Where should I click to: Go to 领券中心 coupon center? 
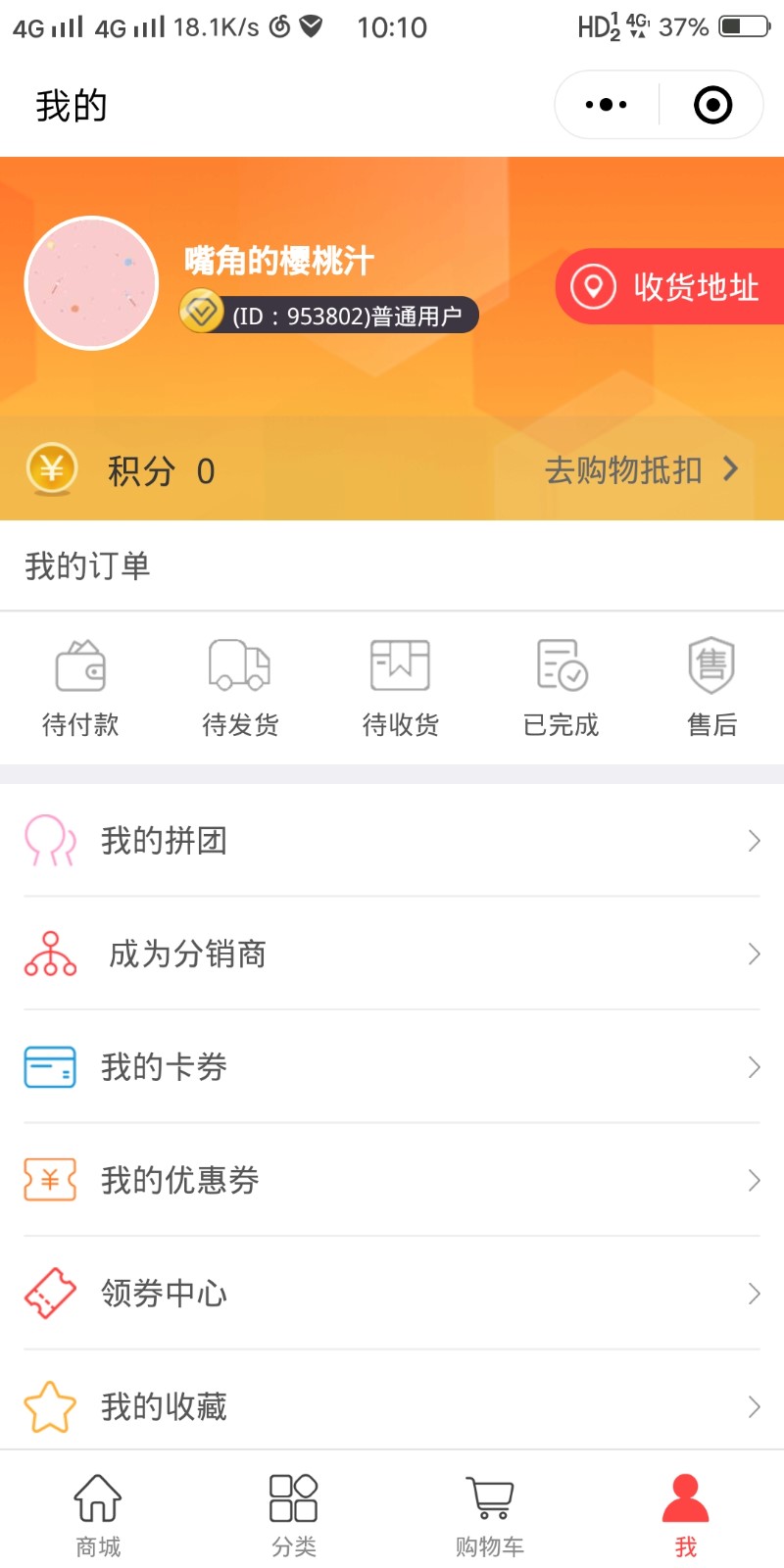[392, 1294]
